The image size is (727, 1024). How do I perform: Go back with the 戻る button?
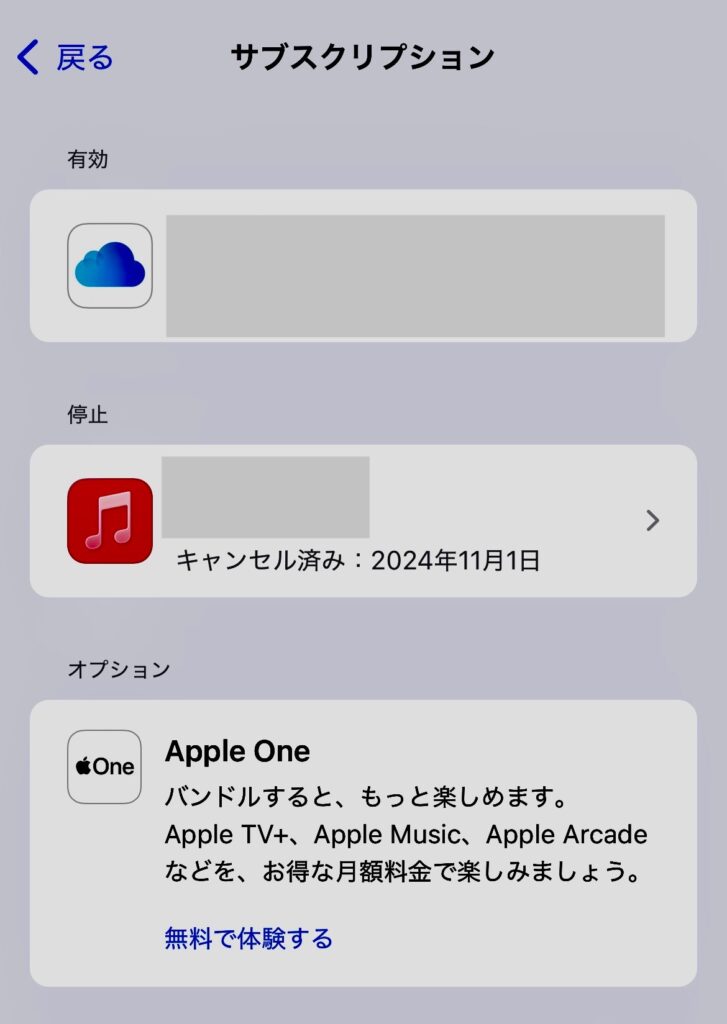pos(66,58)
